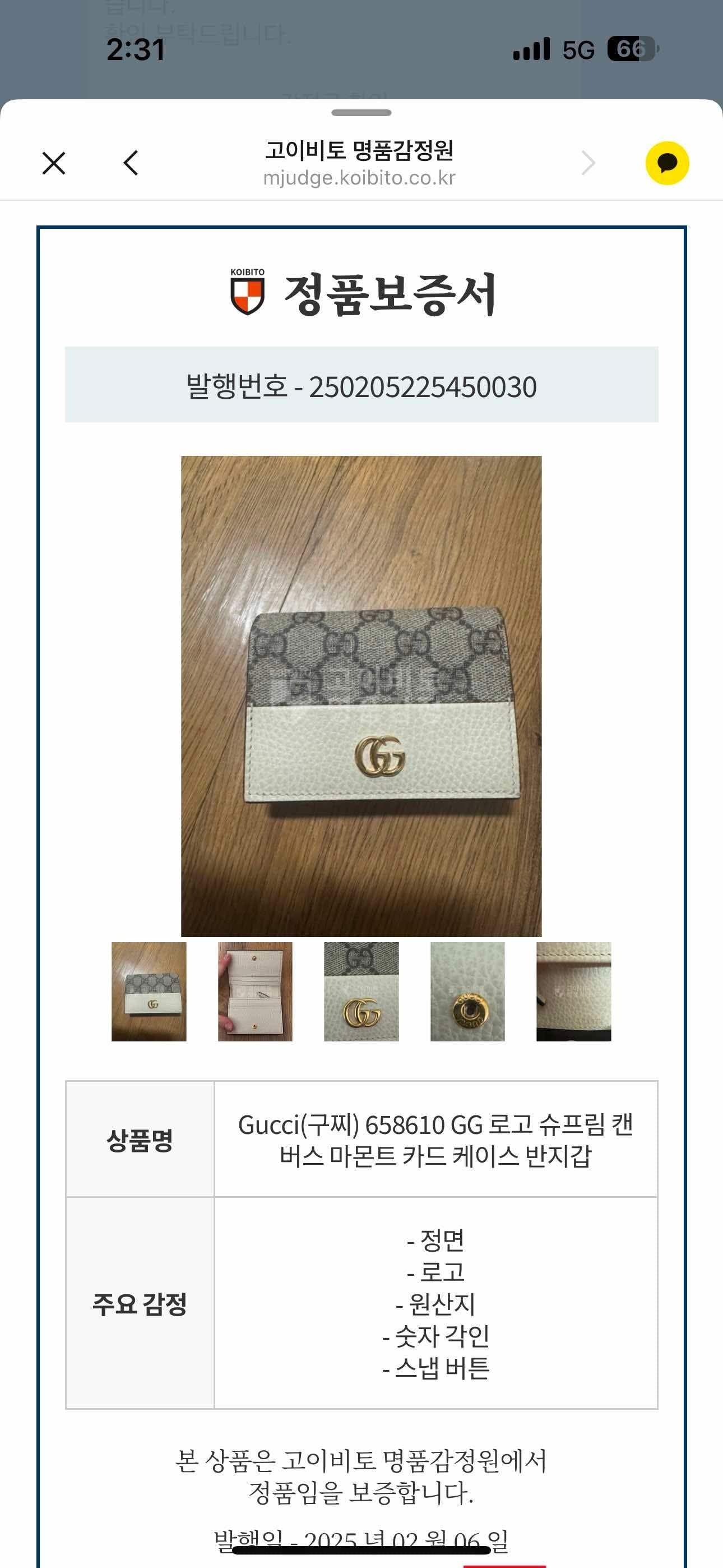Viewport: 723px width, 1568px height.
Task: Go back to the previous page
Action: pos(131,163)
